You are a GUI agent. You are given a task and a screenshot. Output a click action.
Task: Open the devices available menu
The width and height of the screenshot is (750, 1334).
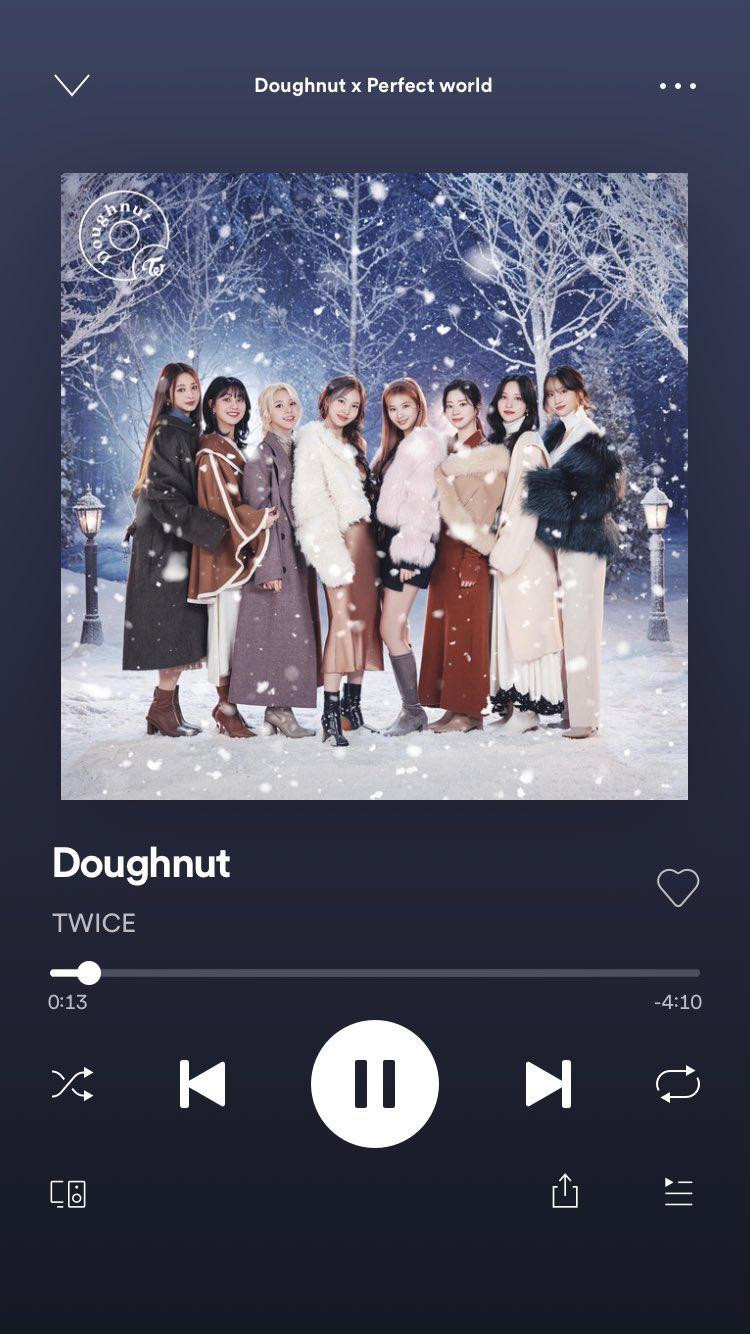pos(68,1193)
